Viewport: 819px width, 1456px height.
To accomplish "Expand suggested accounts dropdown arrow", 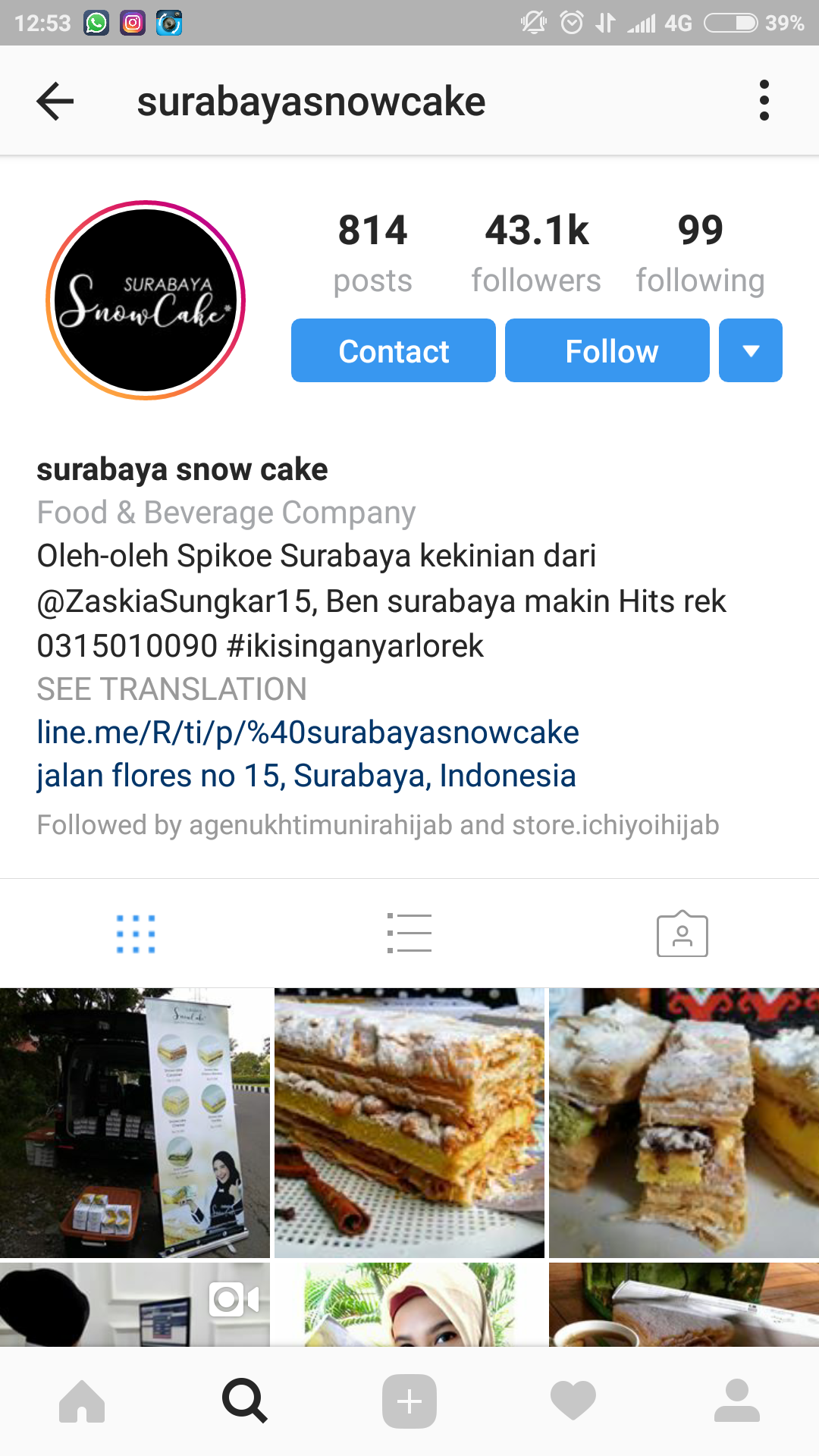I will click(x=750, y=351).
